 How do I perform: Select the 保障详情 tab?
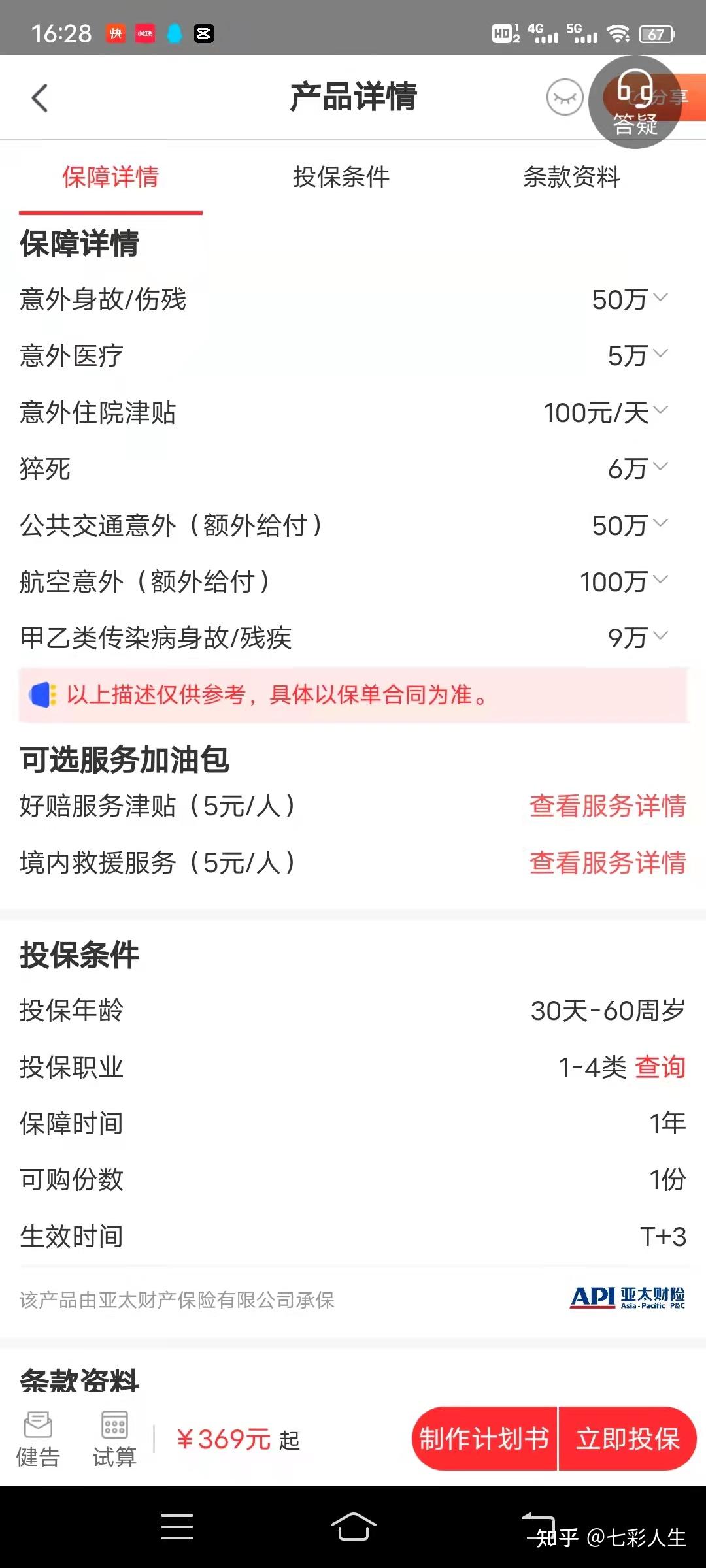pos(110,176)
